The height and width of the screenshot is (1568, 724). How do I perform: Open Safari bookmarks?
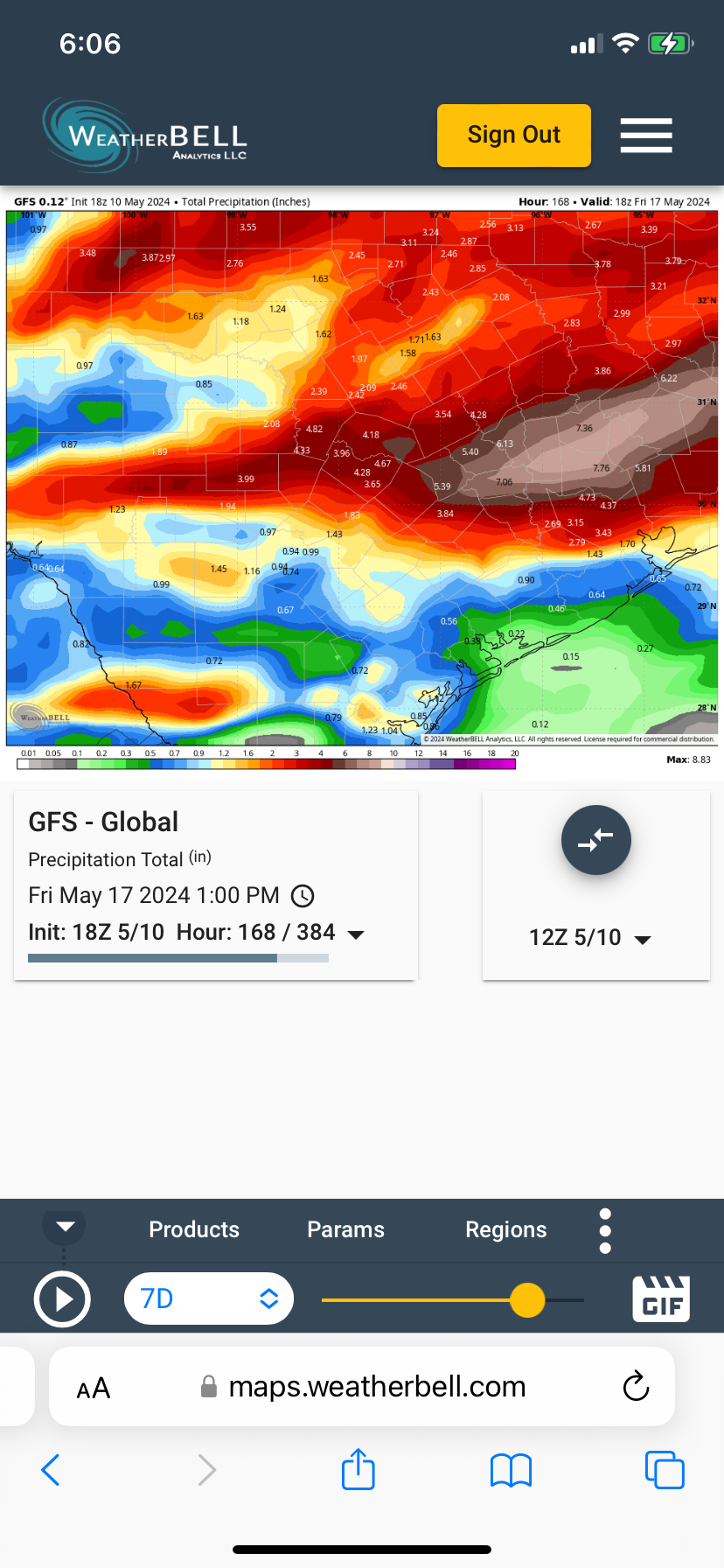point(511,1470)
